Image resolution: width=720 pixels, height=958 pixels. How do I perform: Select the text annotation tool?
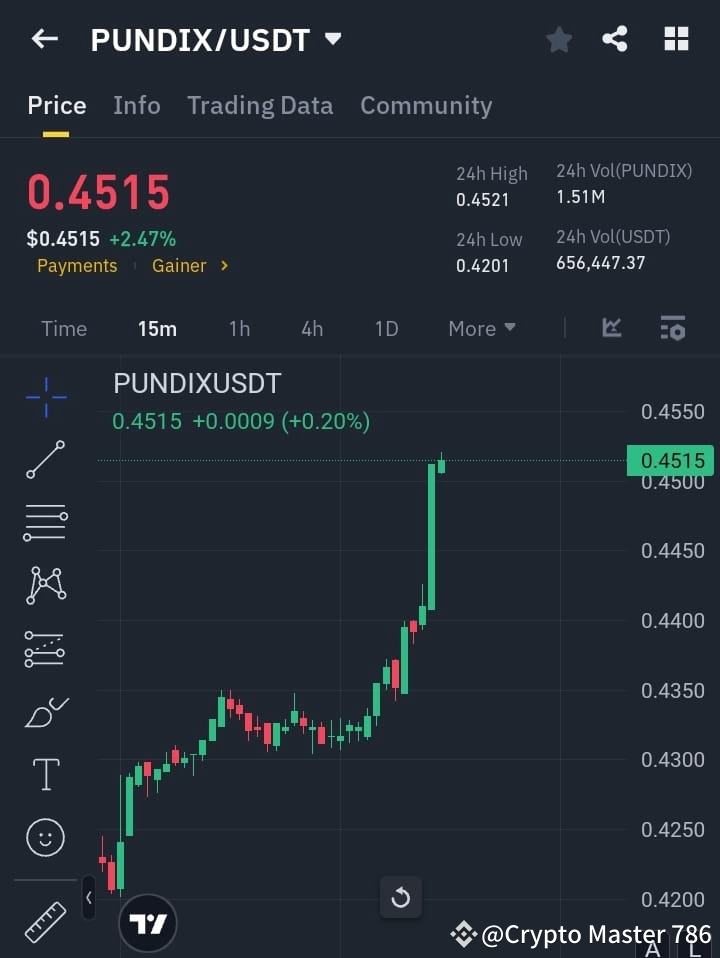(x=45, y=774)
